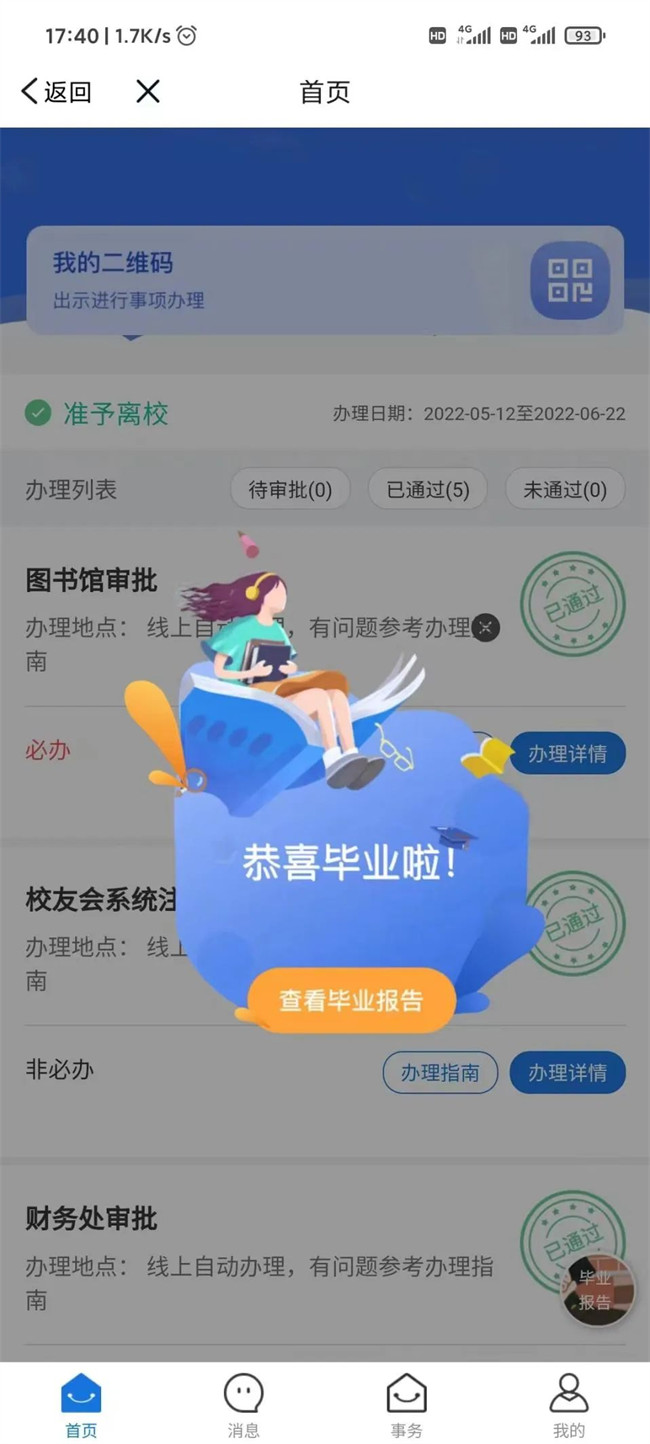Viewport: 650px width, 1444px height.
Task: Open 我的二维码 card
Action: 325,280
